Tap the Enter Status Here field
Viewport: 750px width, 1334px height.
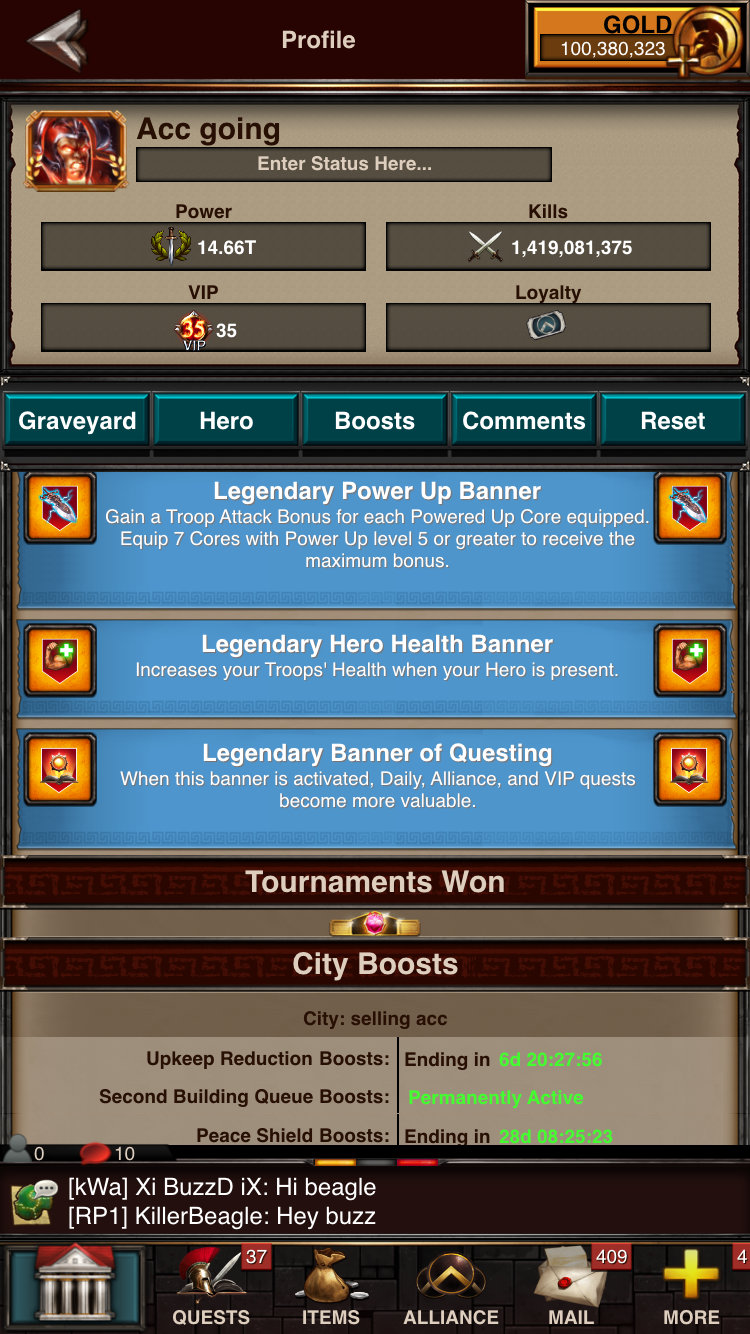344,164
